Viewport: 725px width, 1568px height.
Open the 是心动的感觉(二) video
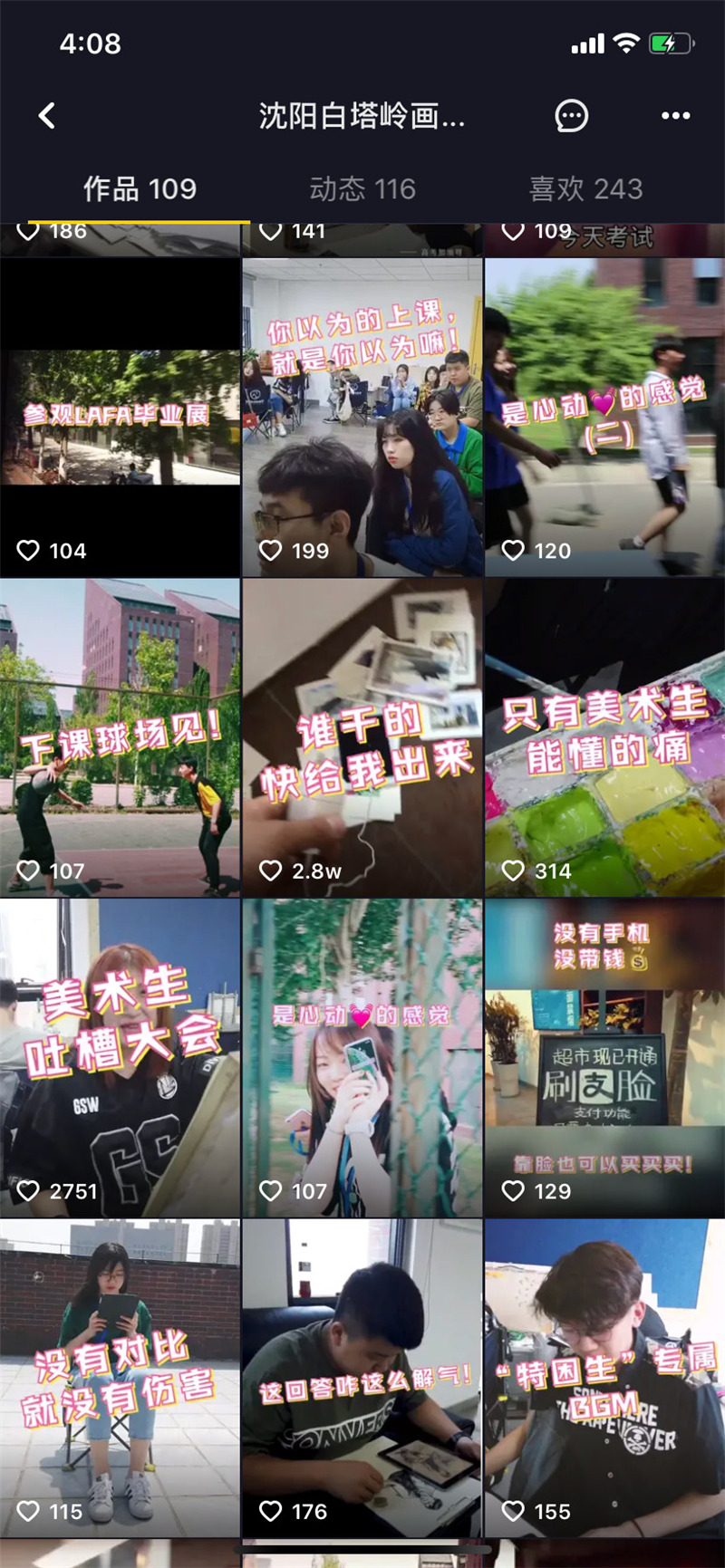point(604,417)
